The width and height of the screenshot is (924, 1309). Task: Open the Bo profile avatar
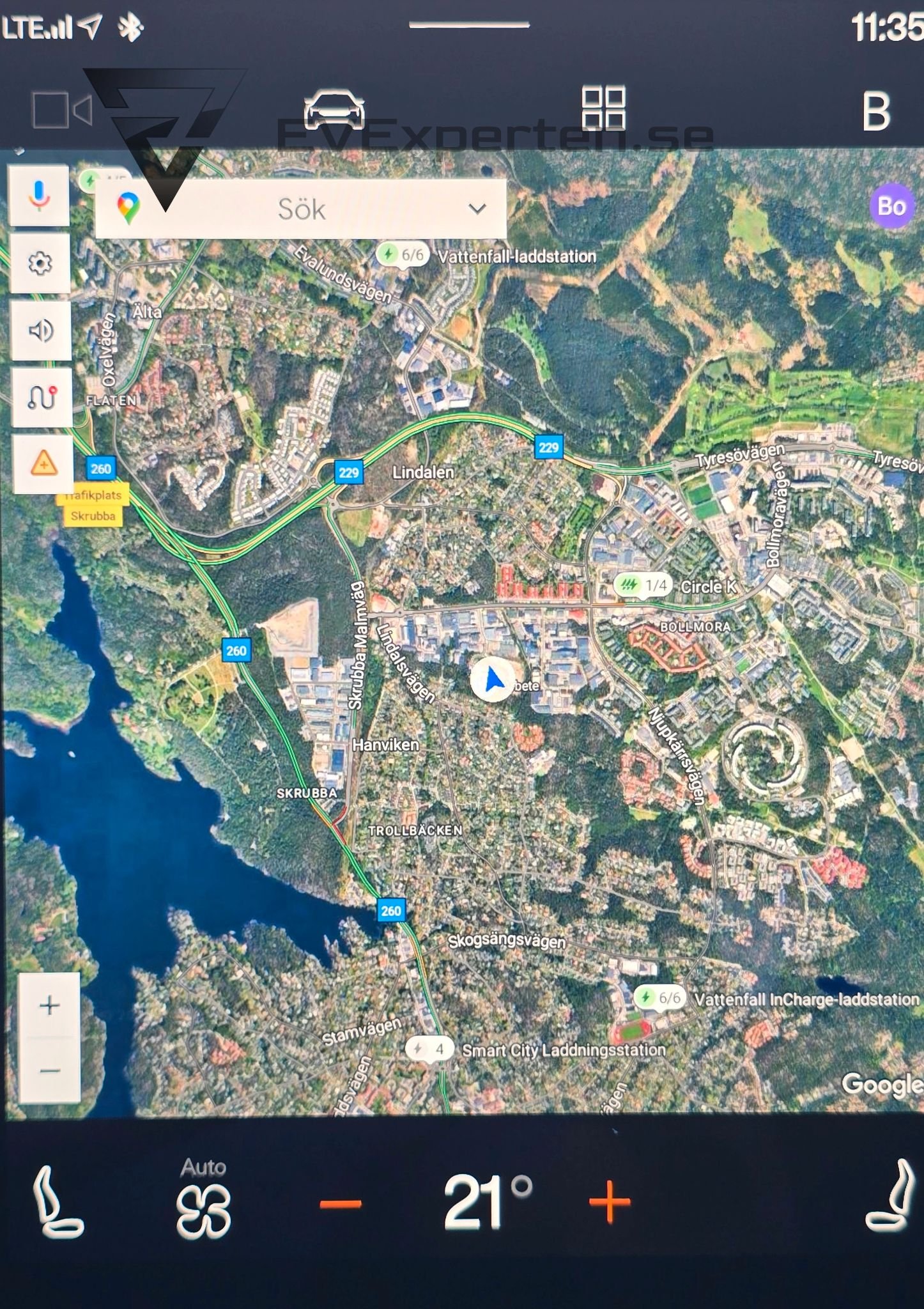(x=891, y=206)
